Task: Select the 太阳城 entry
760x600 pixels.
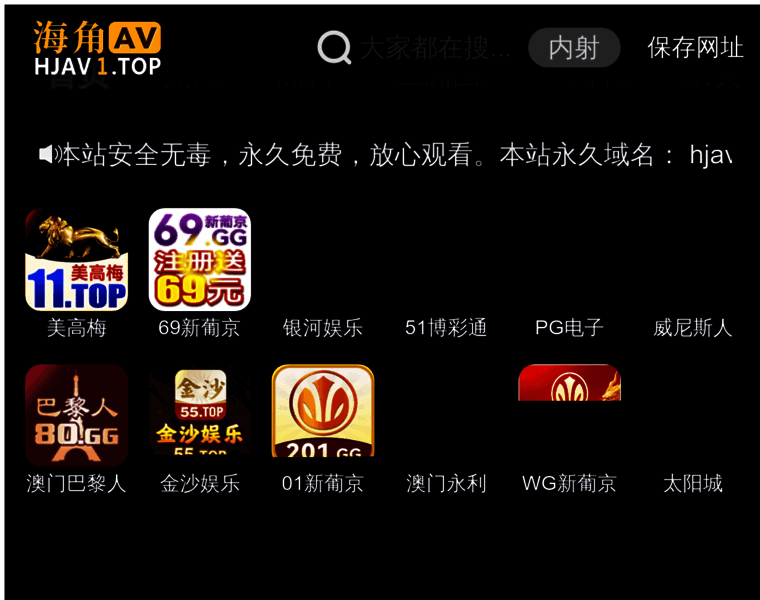Action: (x=692, y=483)
